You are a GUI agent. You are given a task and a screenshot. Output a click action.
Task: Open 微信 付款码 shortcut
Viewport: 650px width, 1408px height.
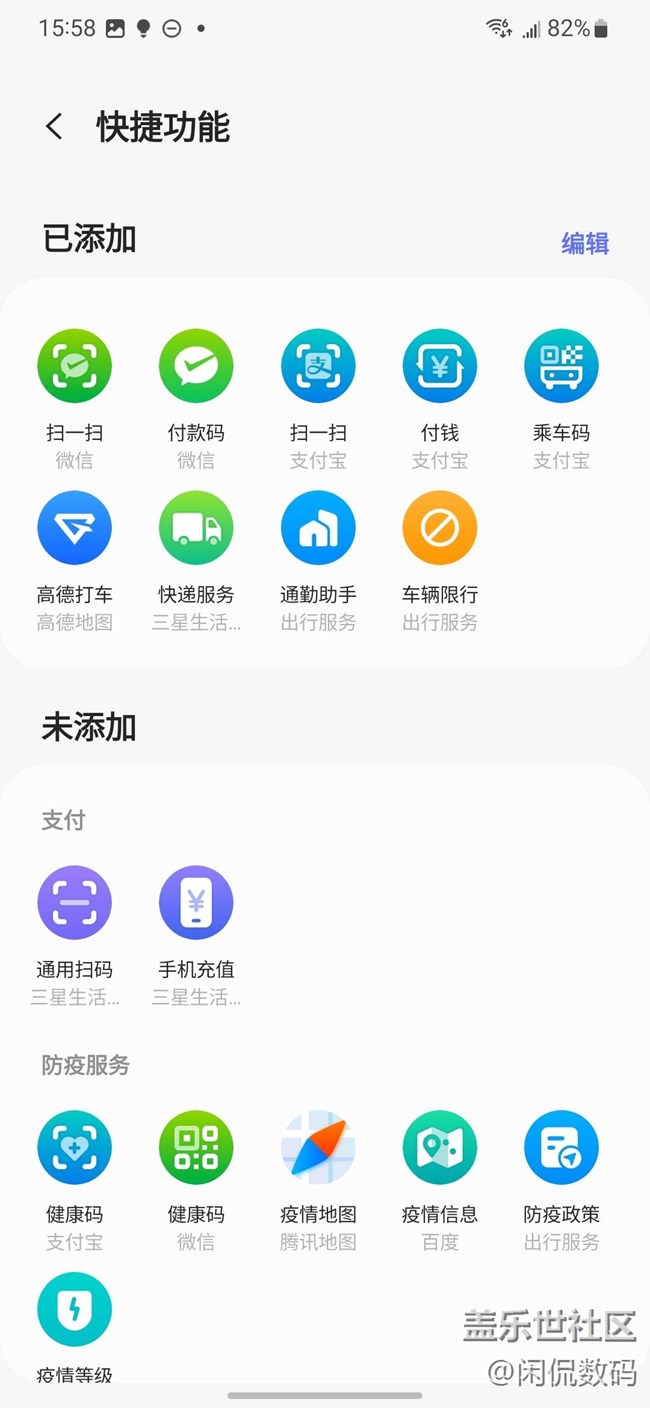point(196,366)
